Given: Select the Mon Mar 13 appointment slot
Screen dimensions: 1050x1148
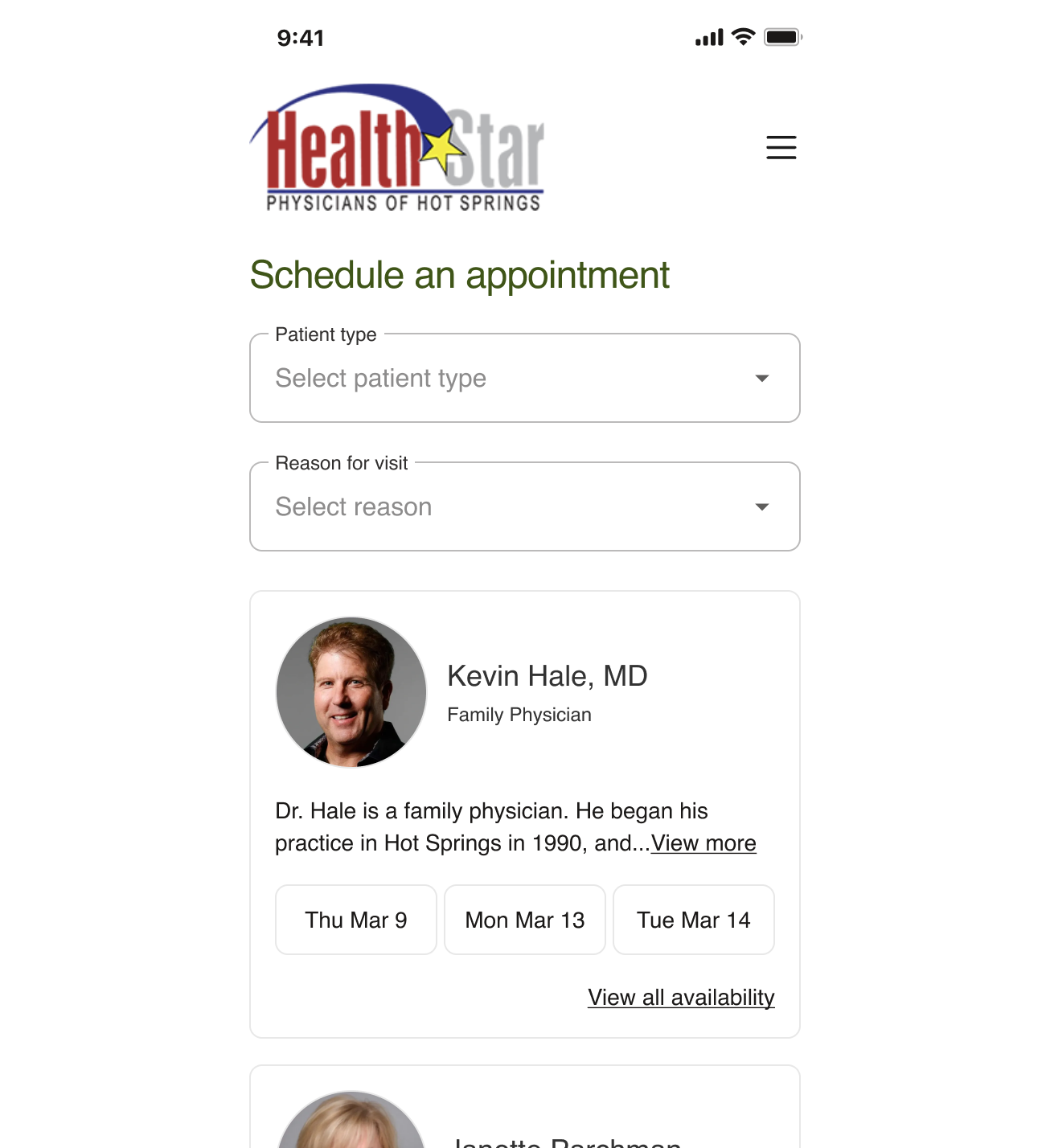Looking at the screenshot, I should click(x=524, y=920).
